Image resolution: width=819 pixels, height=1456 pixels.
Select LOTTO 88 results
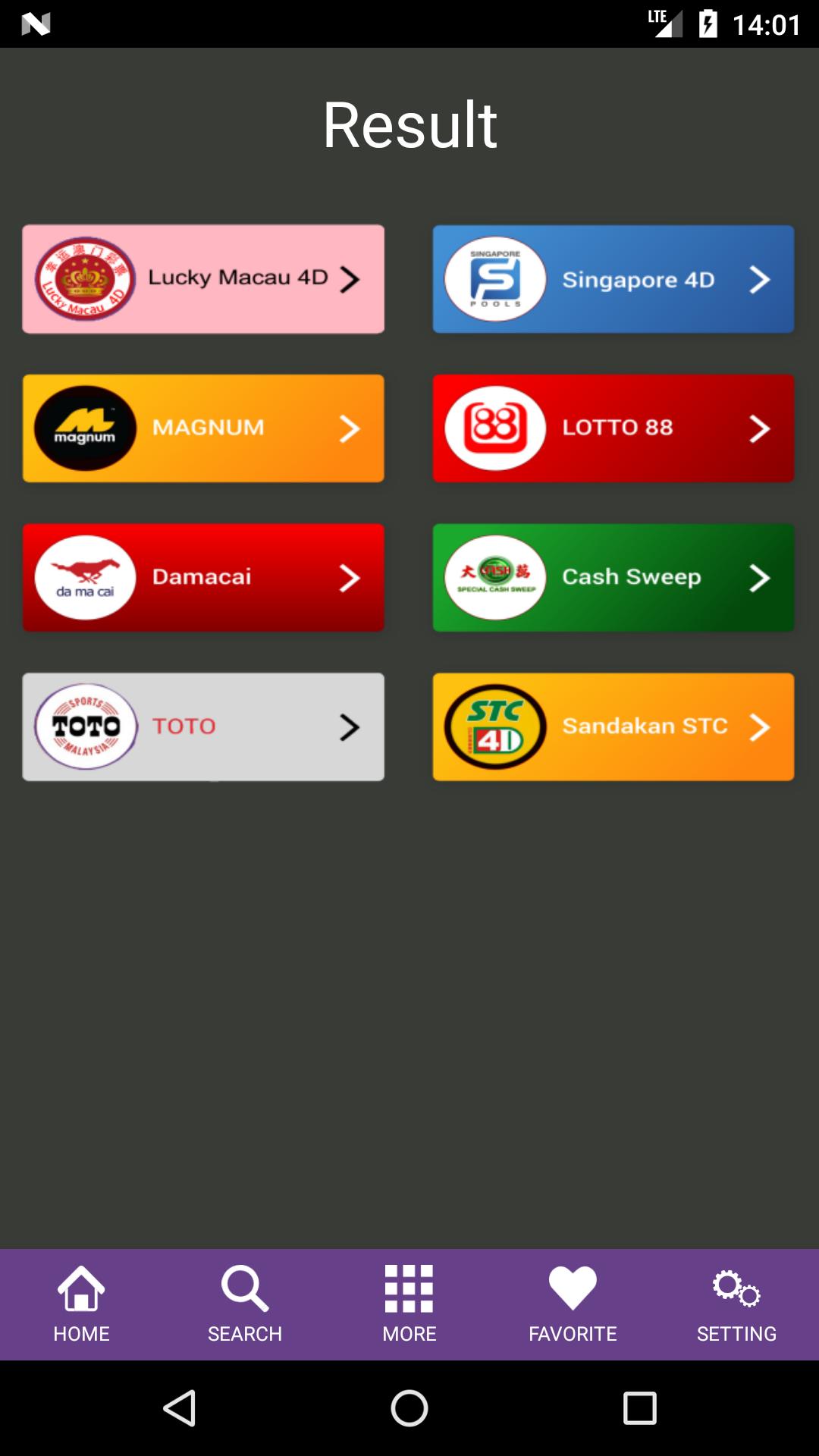613,428
